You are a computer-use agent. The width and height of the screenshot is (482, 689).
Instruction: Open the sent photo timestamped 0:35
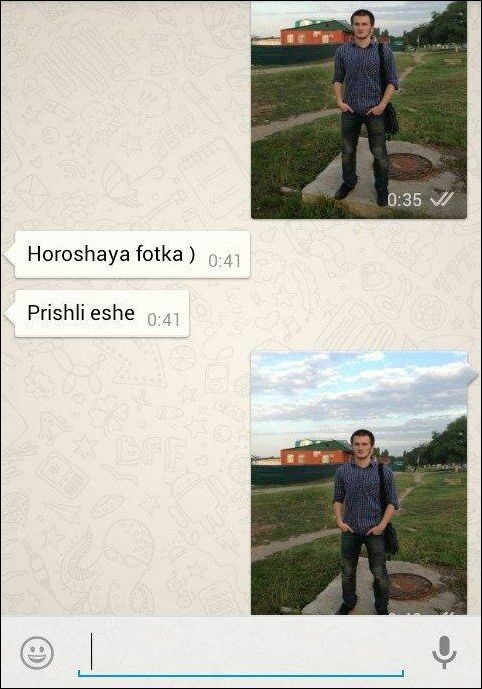(359, 110)
